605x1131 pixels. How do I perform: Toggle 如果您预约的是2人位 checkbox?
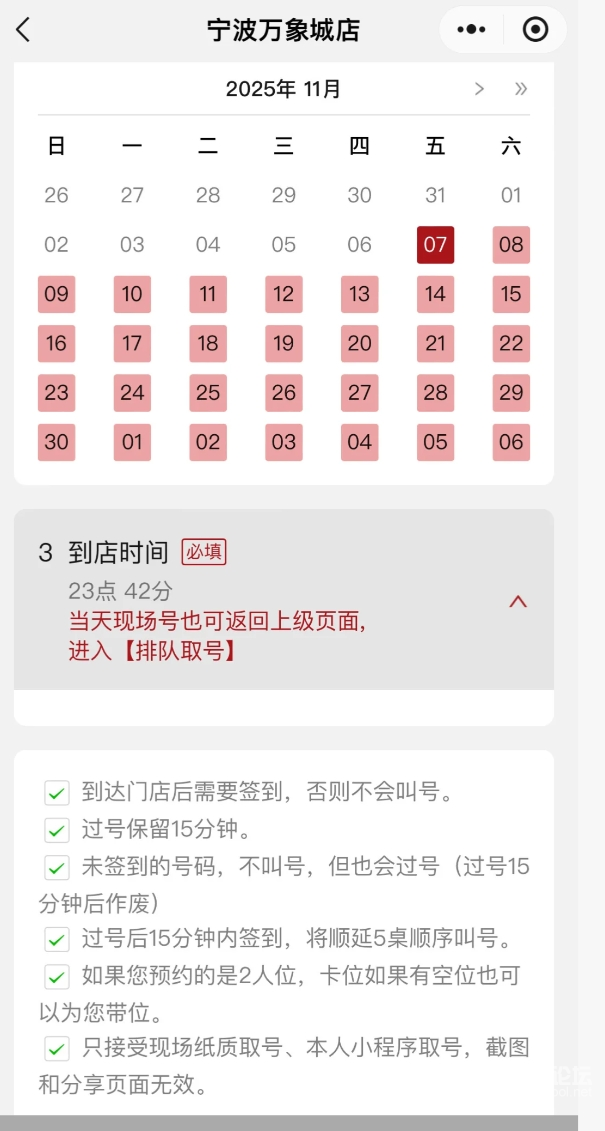(57, 976)
